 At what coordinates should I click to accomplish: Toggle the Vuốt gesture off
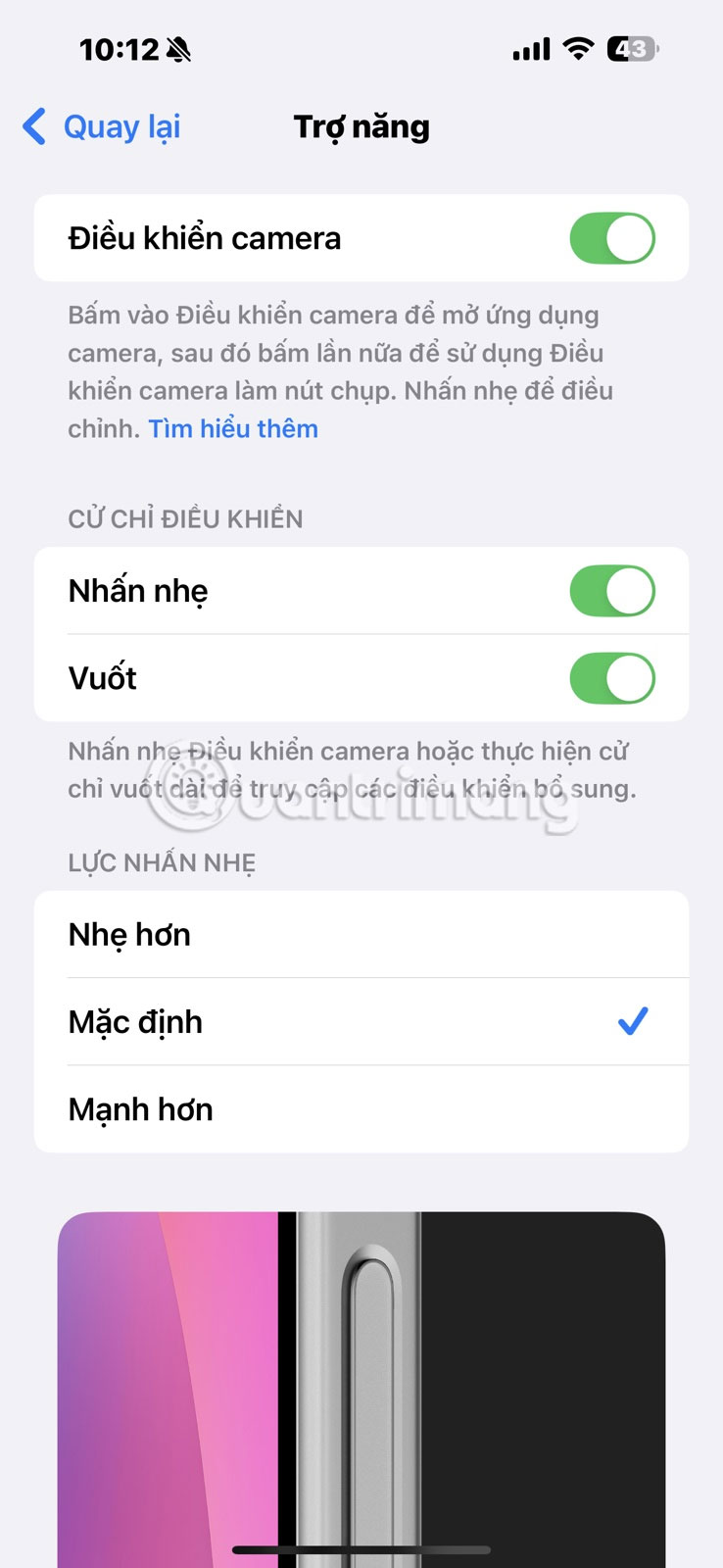pos(612,678)
